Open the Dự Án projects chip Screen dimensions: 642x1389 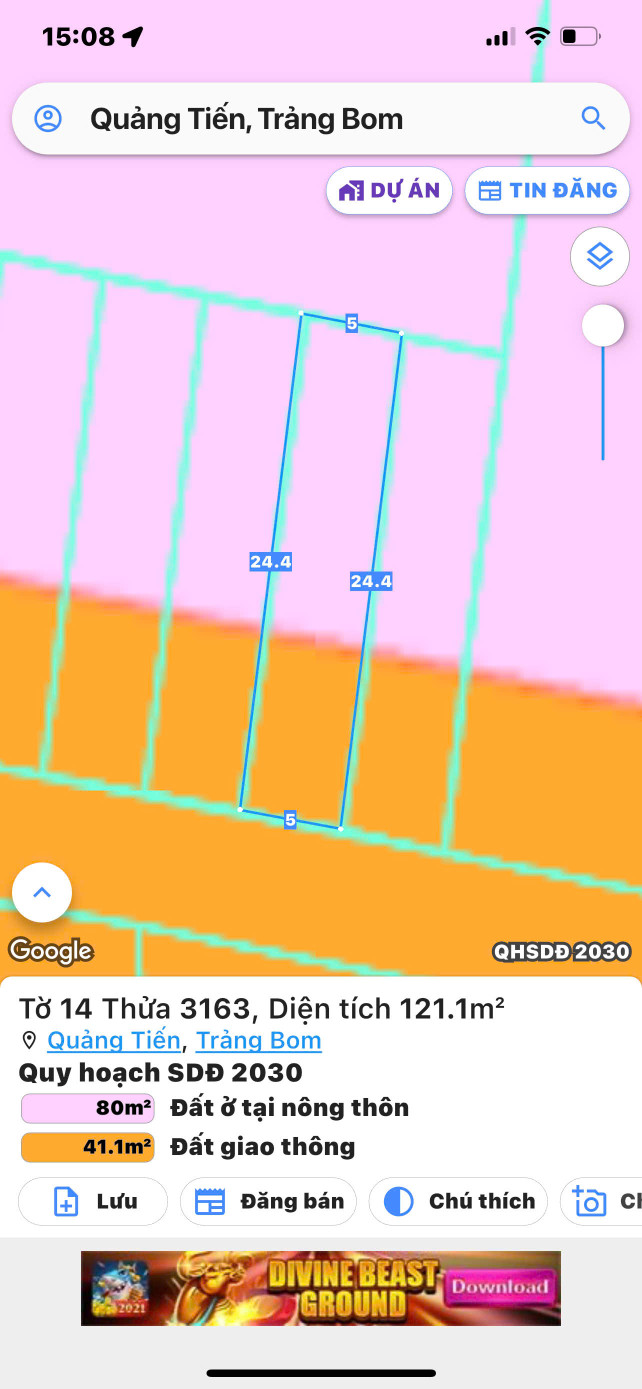click(x=389, y=191)
